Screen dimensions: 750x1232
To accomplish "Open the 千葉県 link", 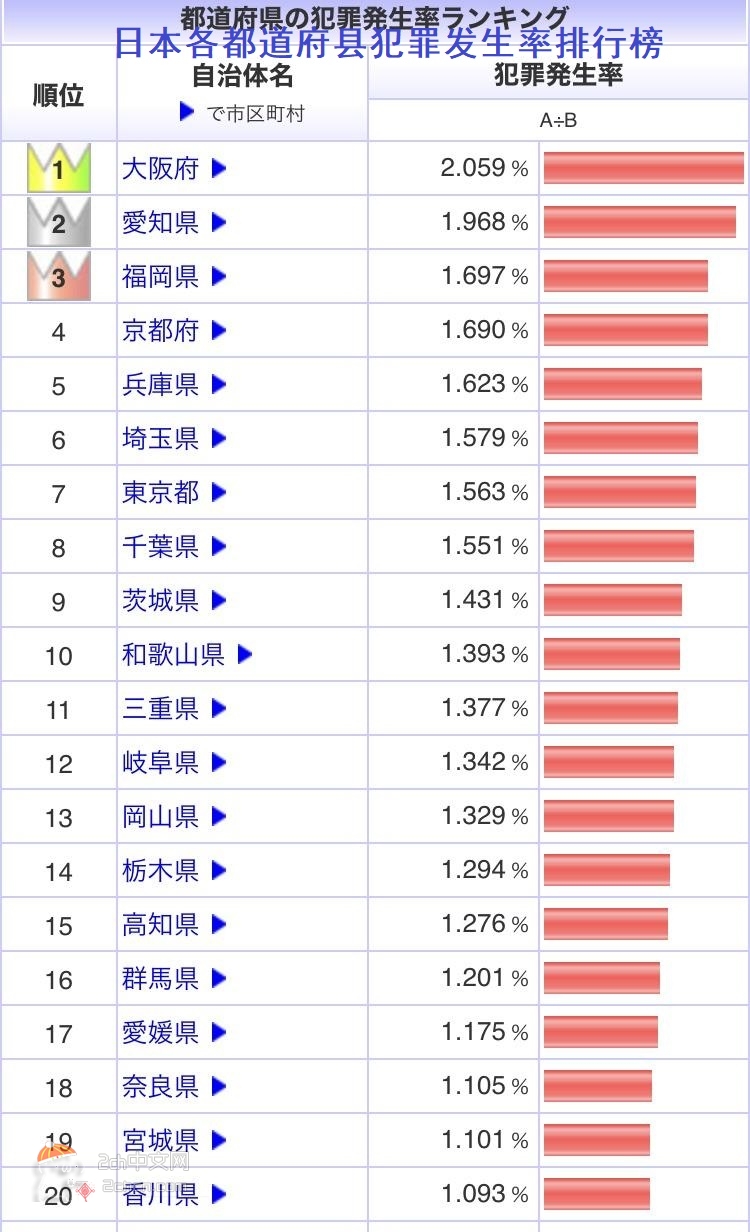I will point(160,547).
